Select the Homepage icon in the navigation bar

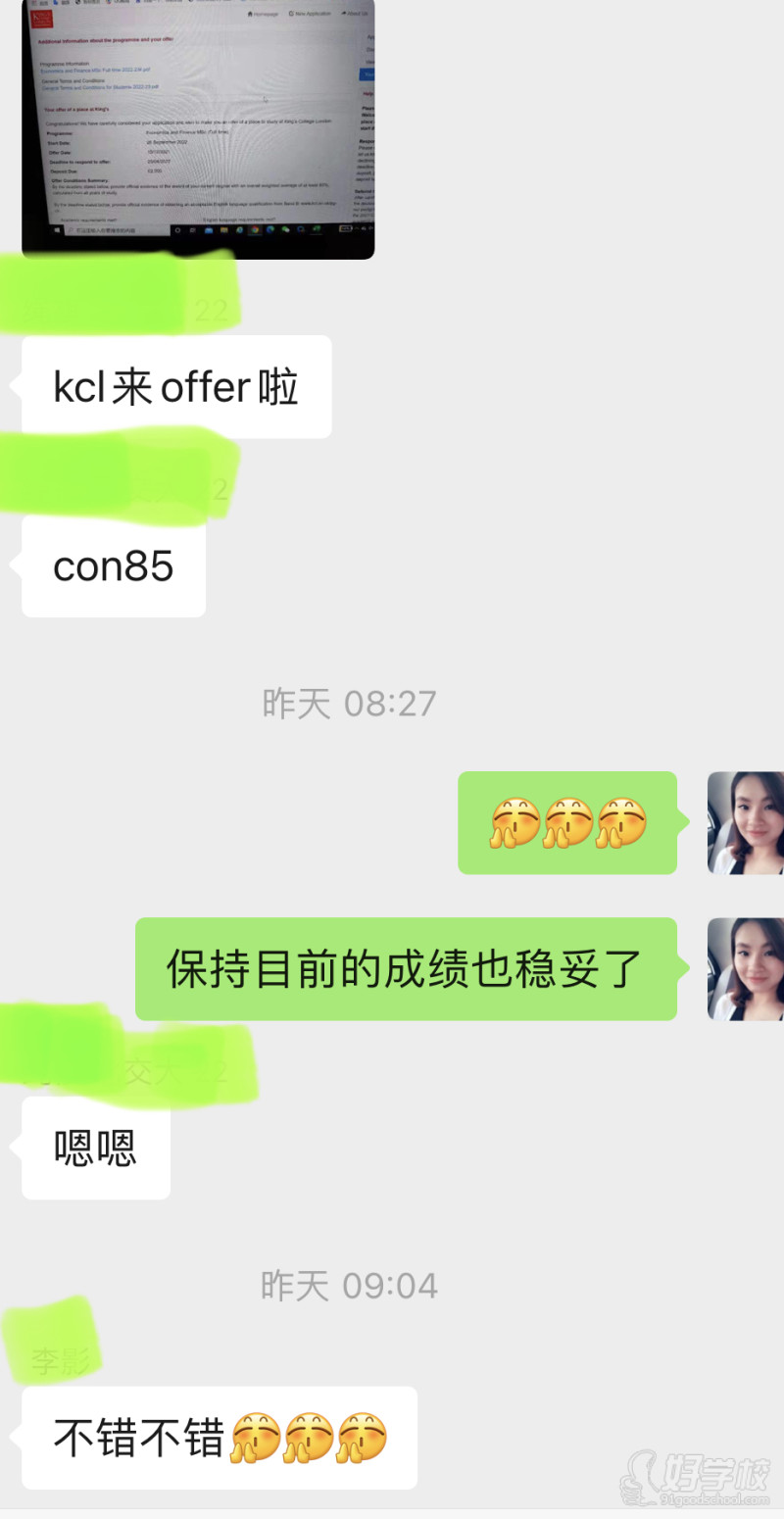tap(249, 14)
